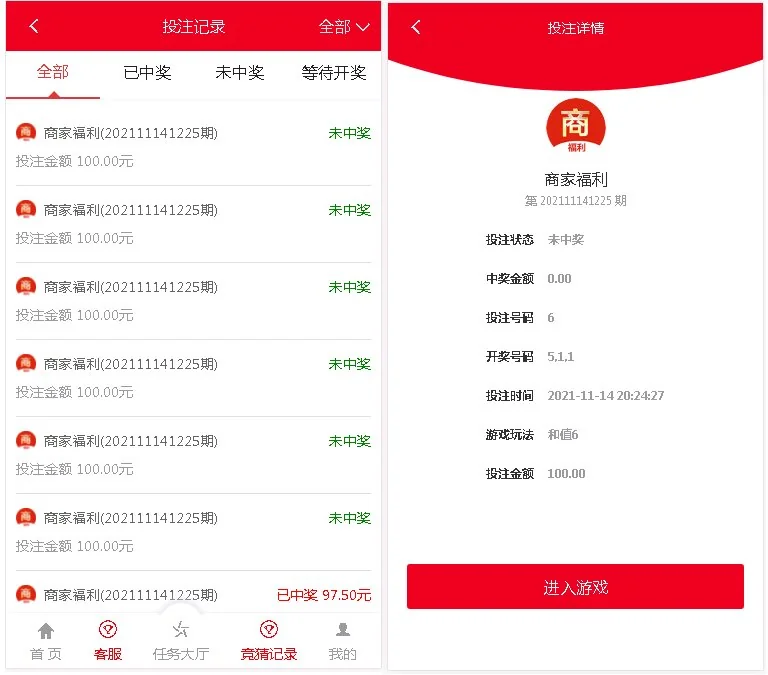
Task: Open the 任务大厅 task hall
Action: coord(180,641)
